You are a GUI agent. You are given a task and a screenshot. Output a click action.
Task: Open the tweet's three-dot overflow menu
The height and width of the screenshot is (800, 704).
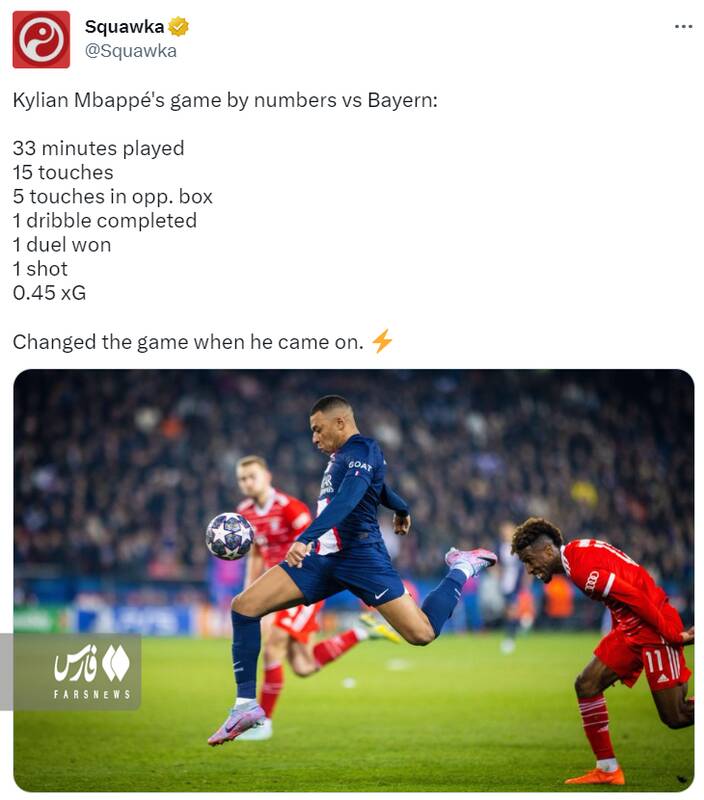pyautogui.click(x=683, y=27)
